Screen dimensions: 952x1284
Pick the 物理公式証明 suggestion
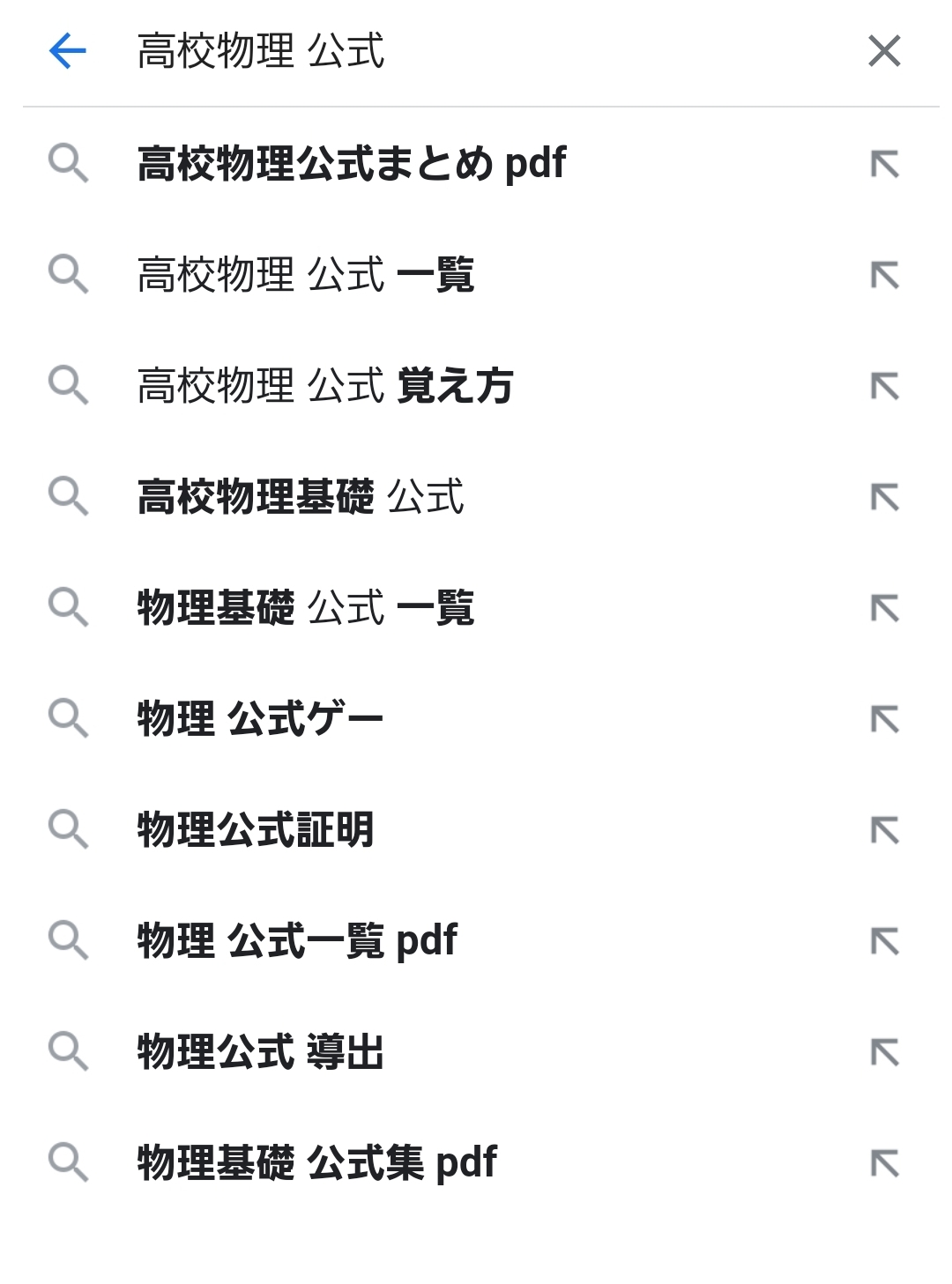point(256,830)
